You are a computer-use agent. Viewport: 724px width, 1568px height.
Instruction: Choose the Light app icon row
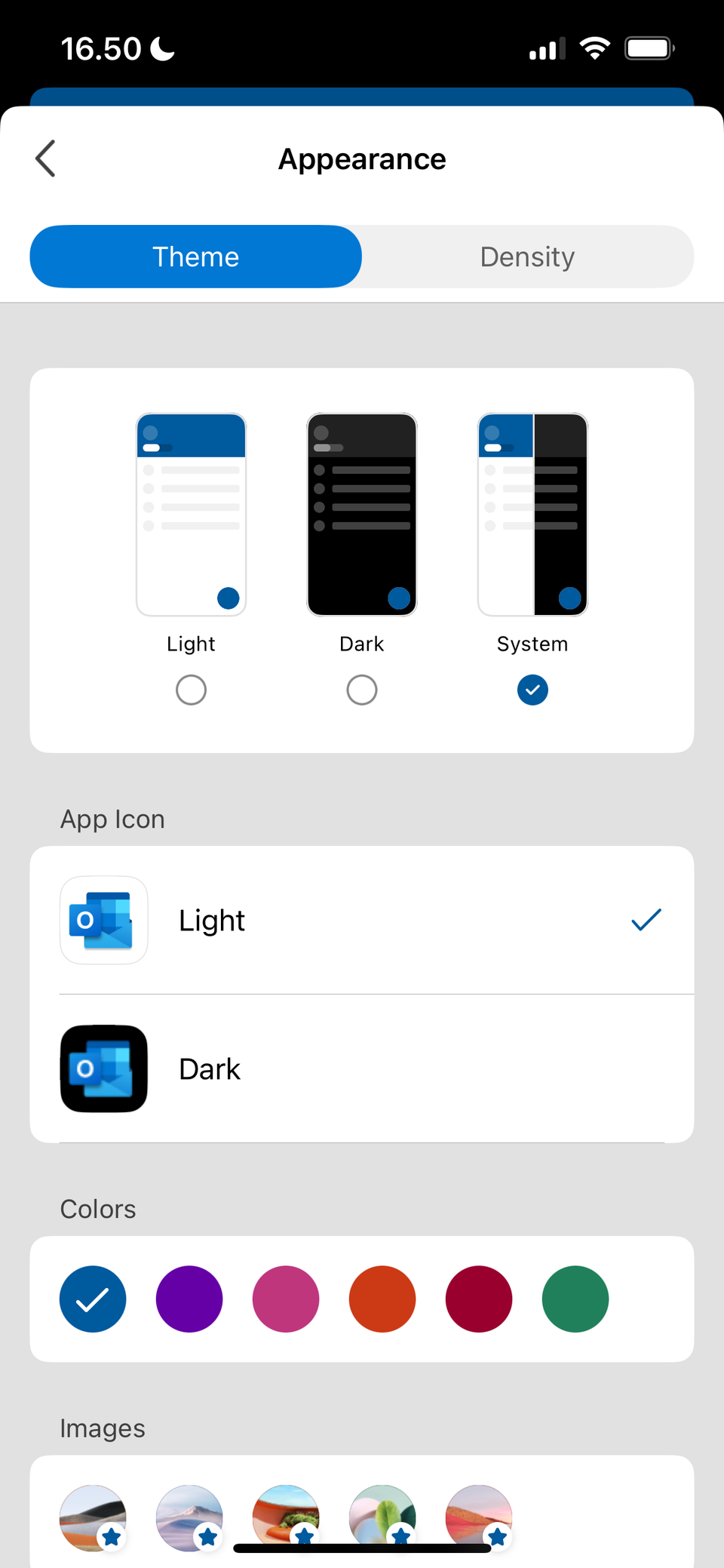pos(362,920)
